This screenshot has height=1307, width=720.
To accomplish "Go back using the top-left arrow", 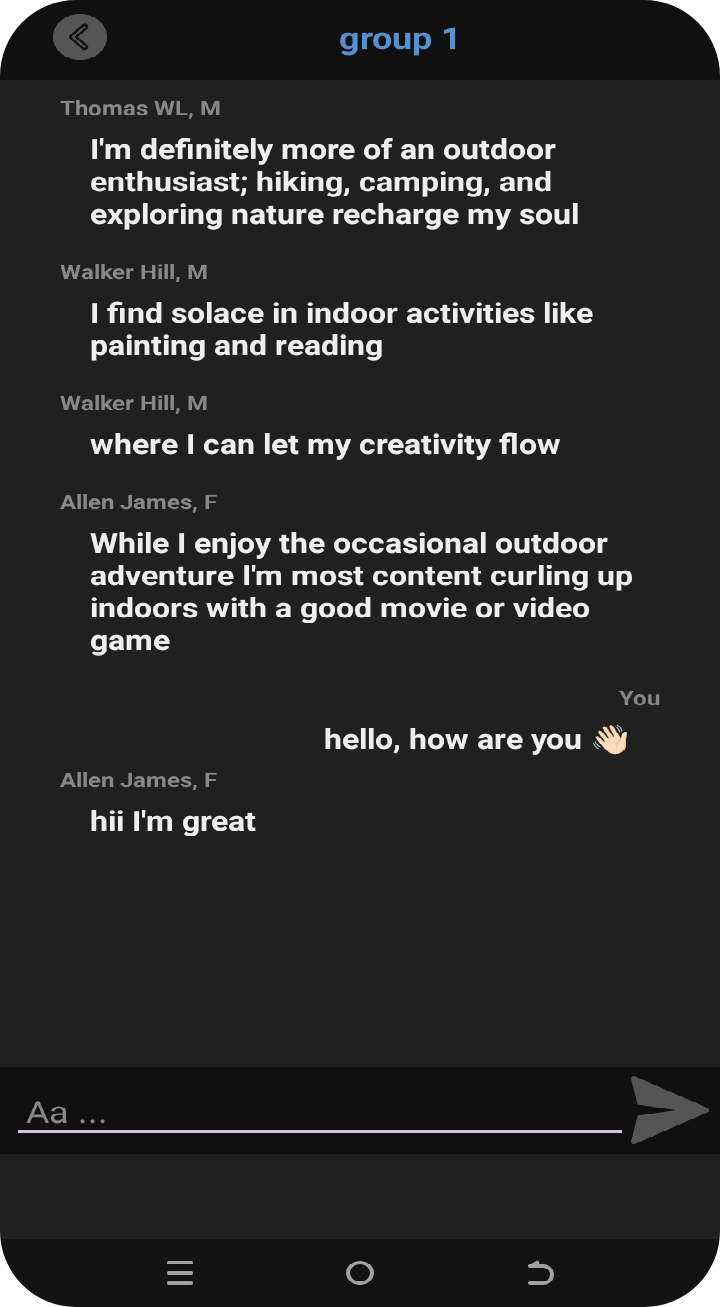I will click(x=80, y=38).
